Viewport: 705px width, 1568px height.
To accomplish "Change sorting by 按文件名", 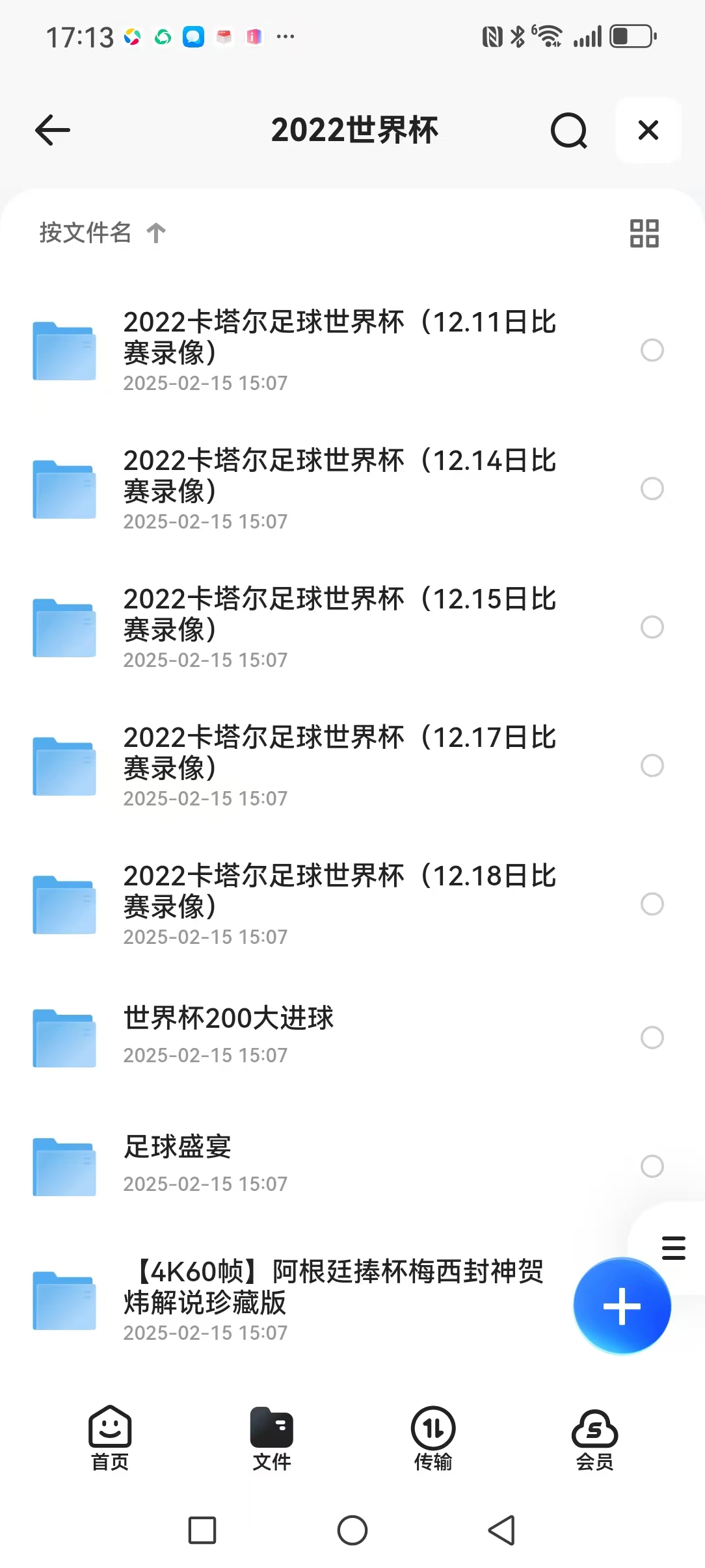I will click(x=102, y=233).
